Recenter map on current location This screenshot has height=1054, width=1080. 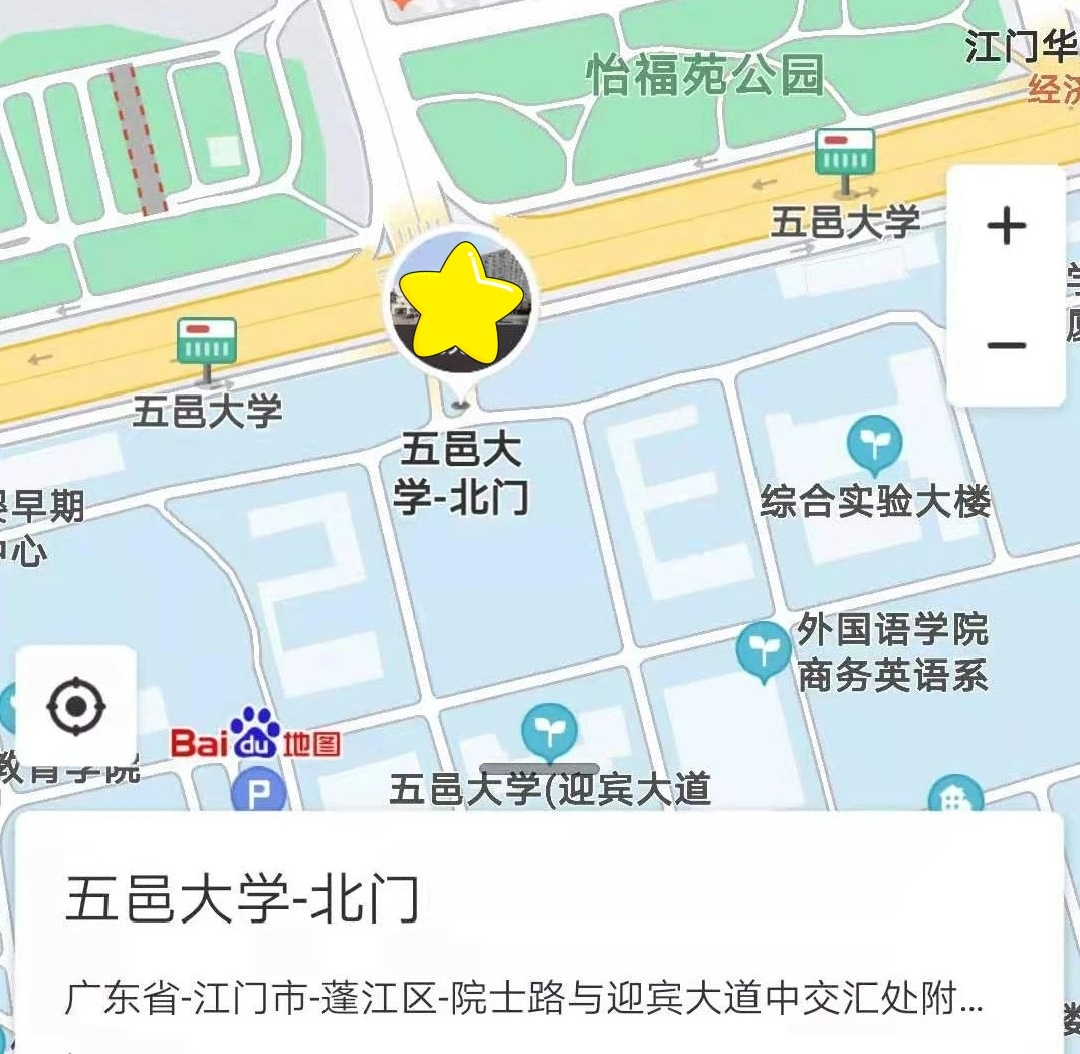coord(76,706)
